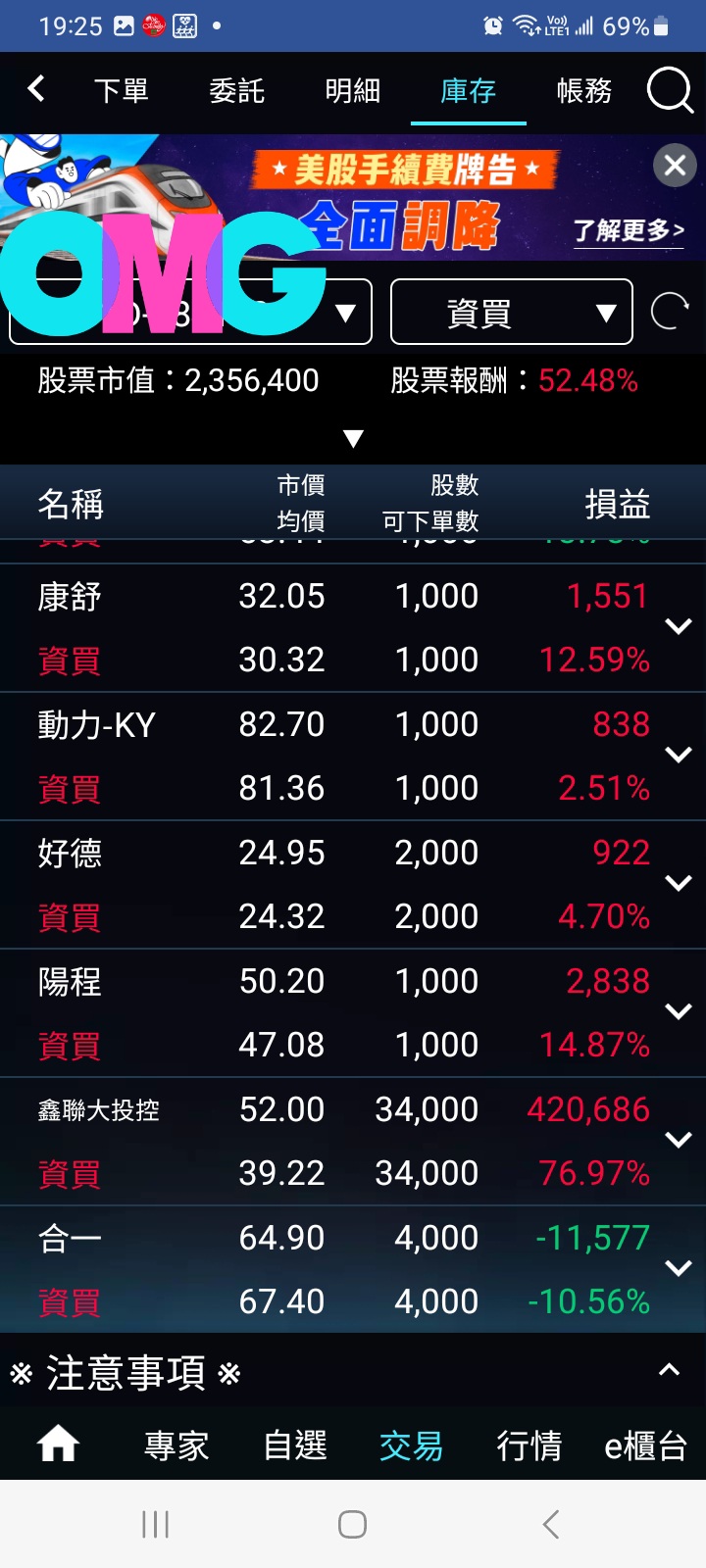Expand the 鑫聯大投控 row chevron
The image size is (706, 1568).
click(x=679, y=1140)
